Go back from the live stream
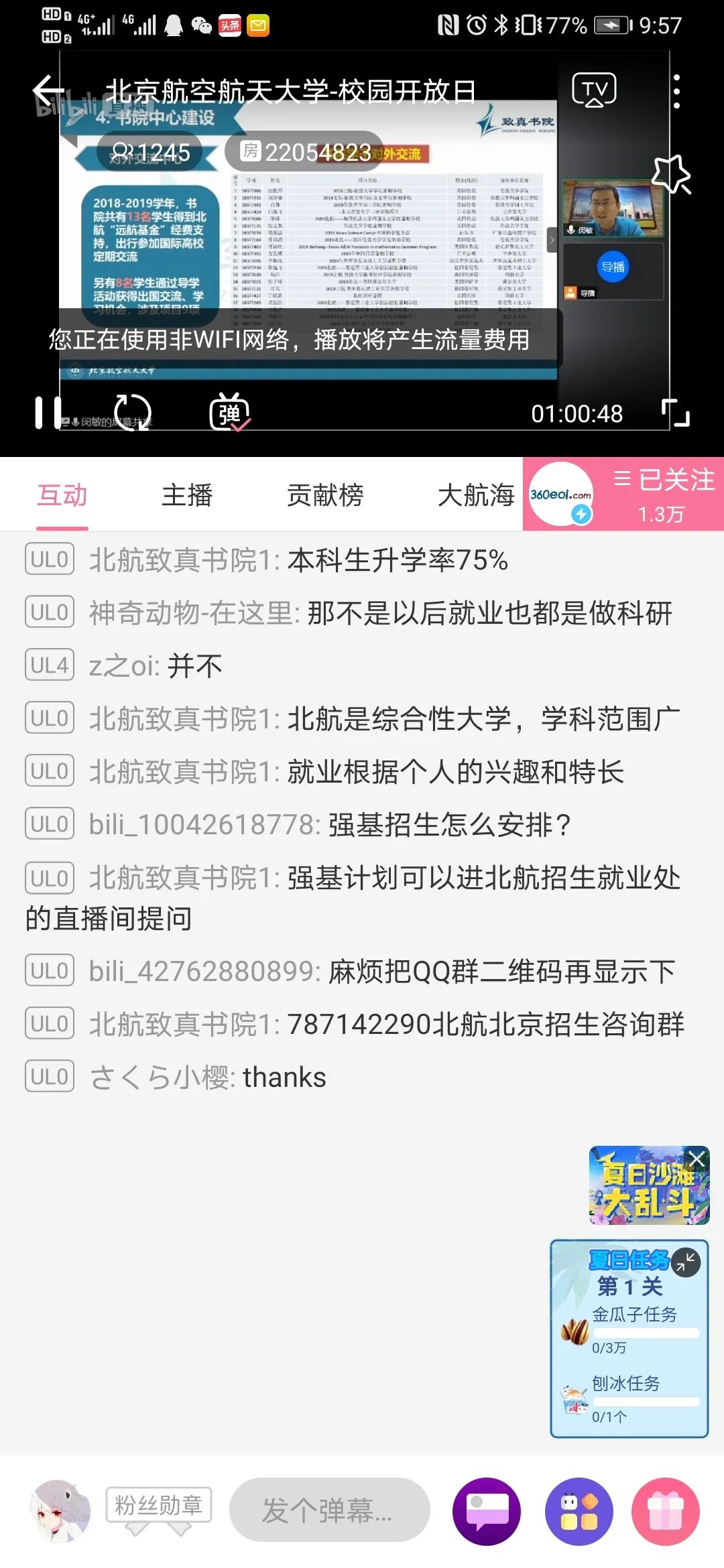The height and width of the screenshot is (1568, 724). (48, 91)
